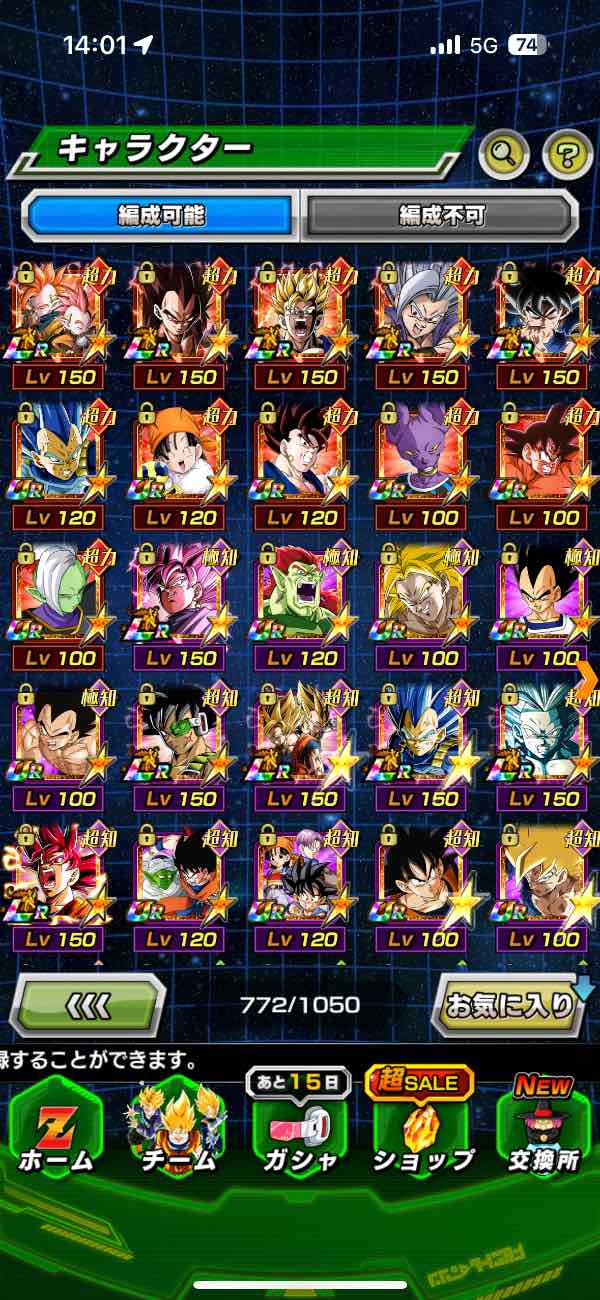Open the character search magnifier

click(504, 153)
